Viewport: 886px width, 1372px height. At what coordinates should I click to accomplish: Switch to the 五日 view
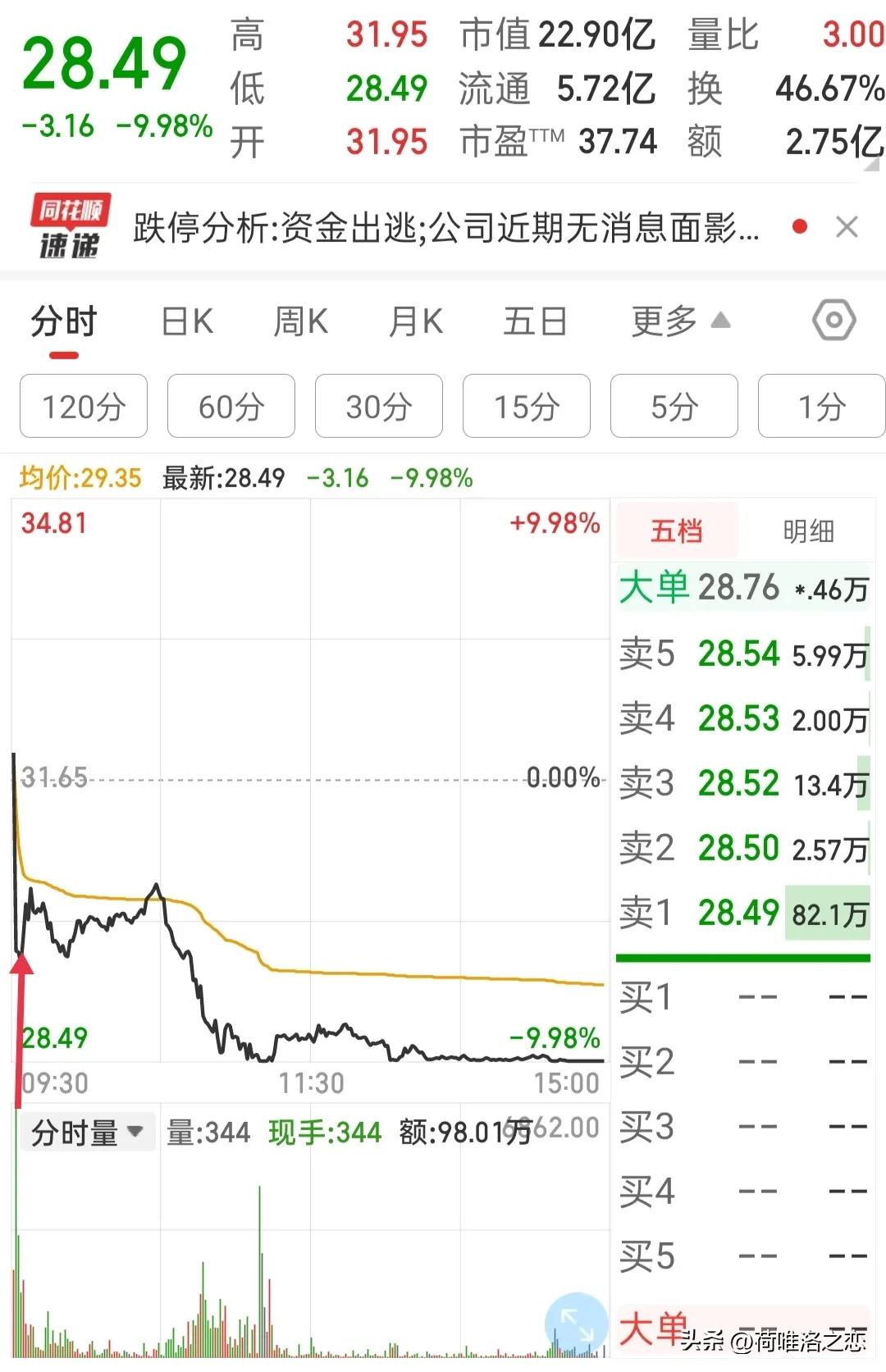tap(535, 321)
